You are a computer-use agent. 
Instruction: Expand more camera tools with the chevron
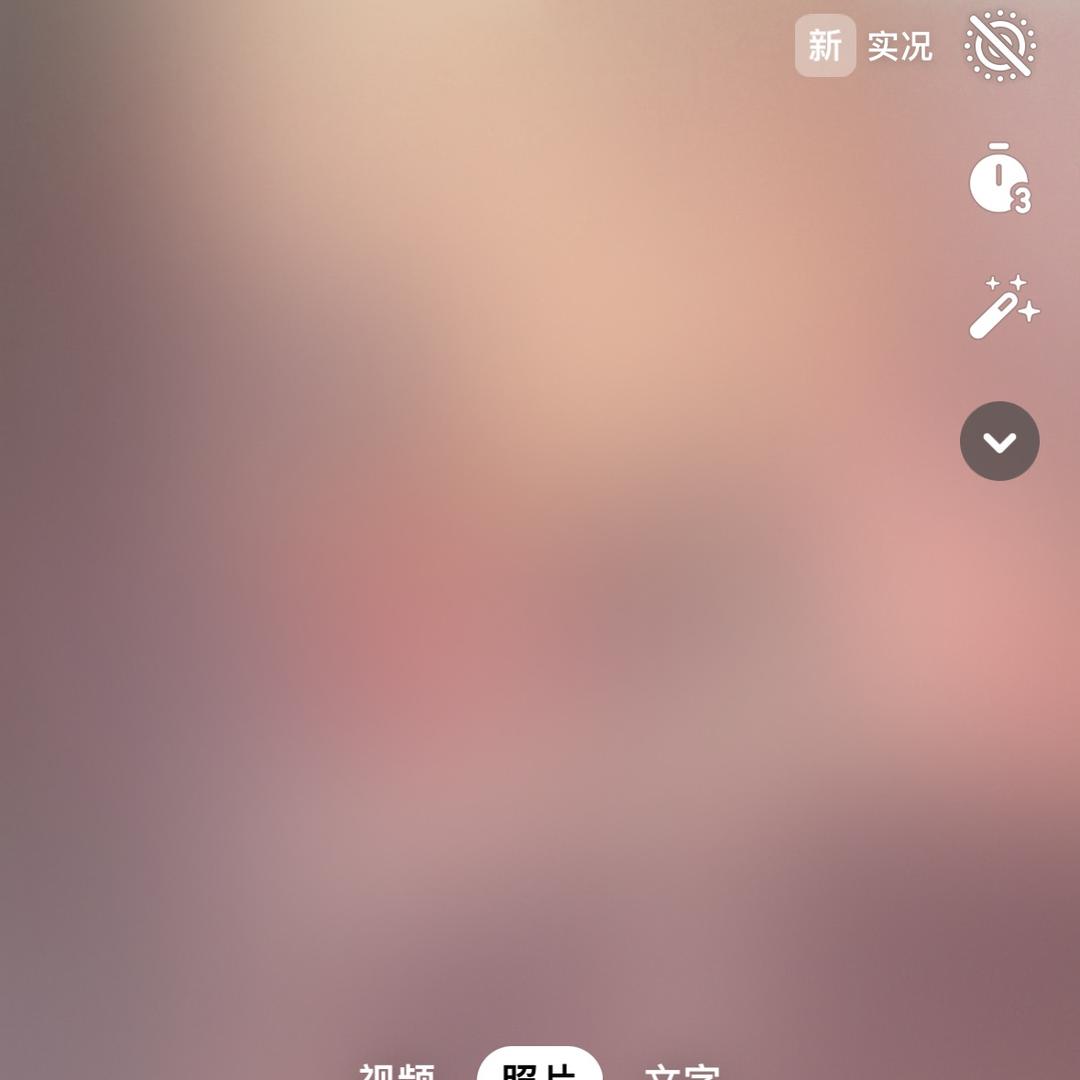tap(1000, 441)
